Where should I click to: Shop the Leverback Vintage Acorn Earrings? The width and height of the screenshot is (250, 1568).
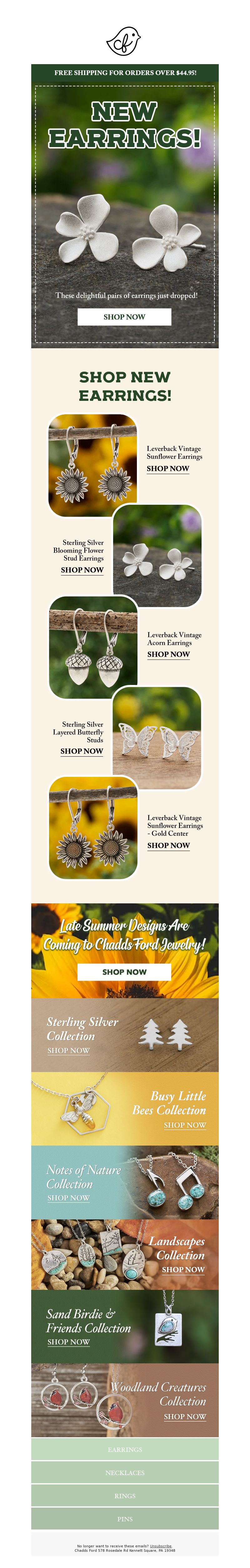pos(168,654)
